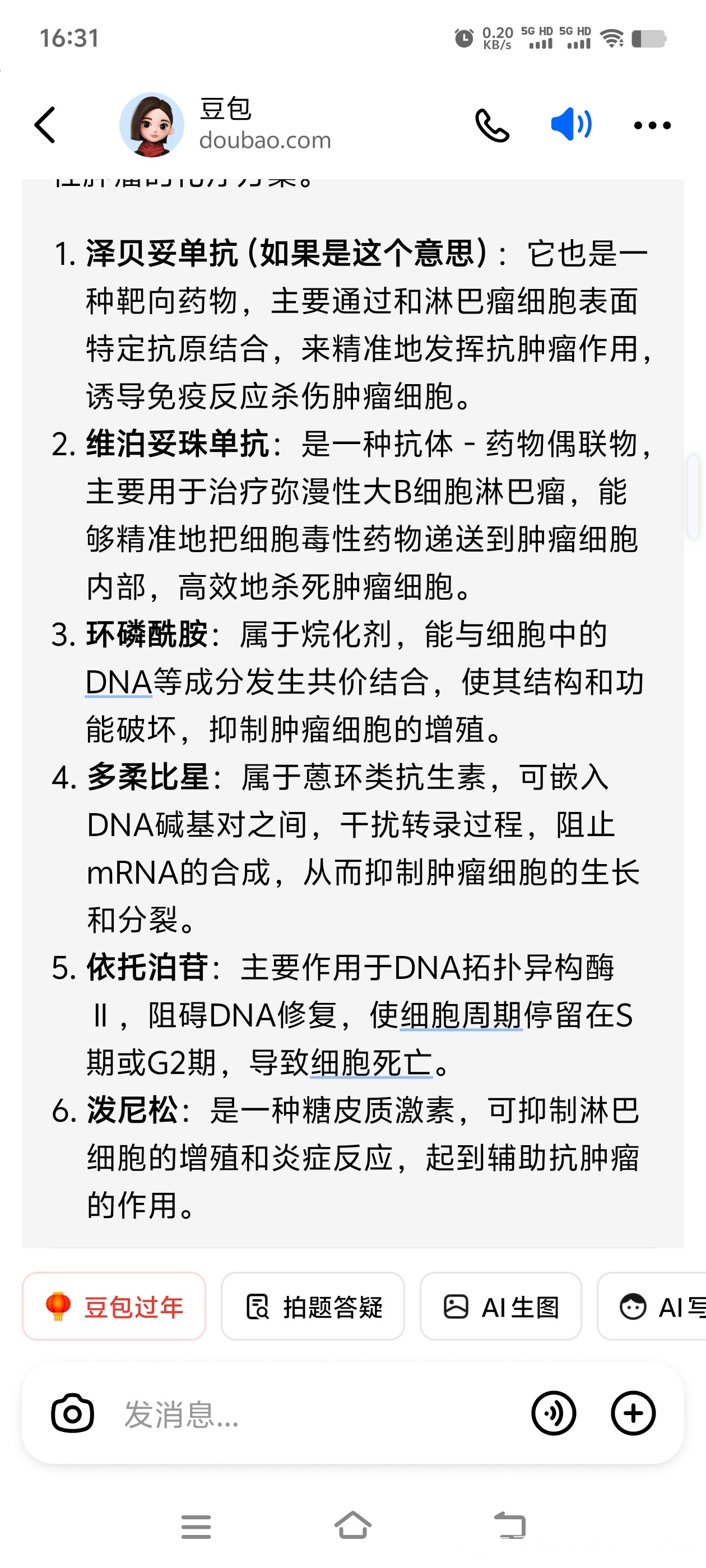Open the underlined DNA link
The width and height of the screenshot is (706, 1568).
click(119, 682)
